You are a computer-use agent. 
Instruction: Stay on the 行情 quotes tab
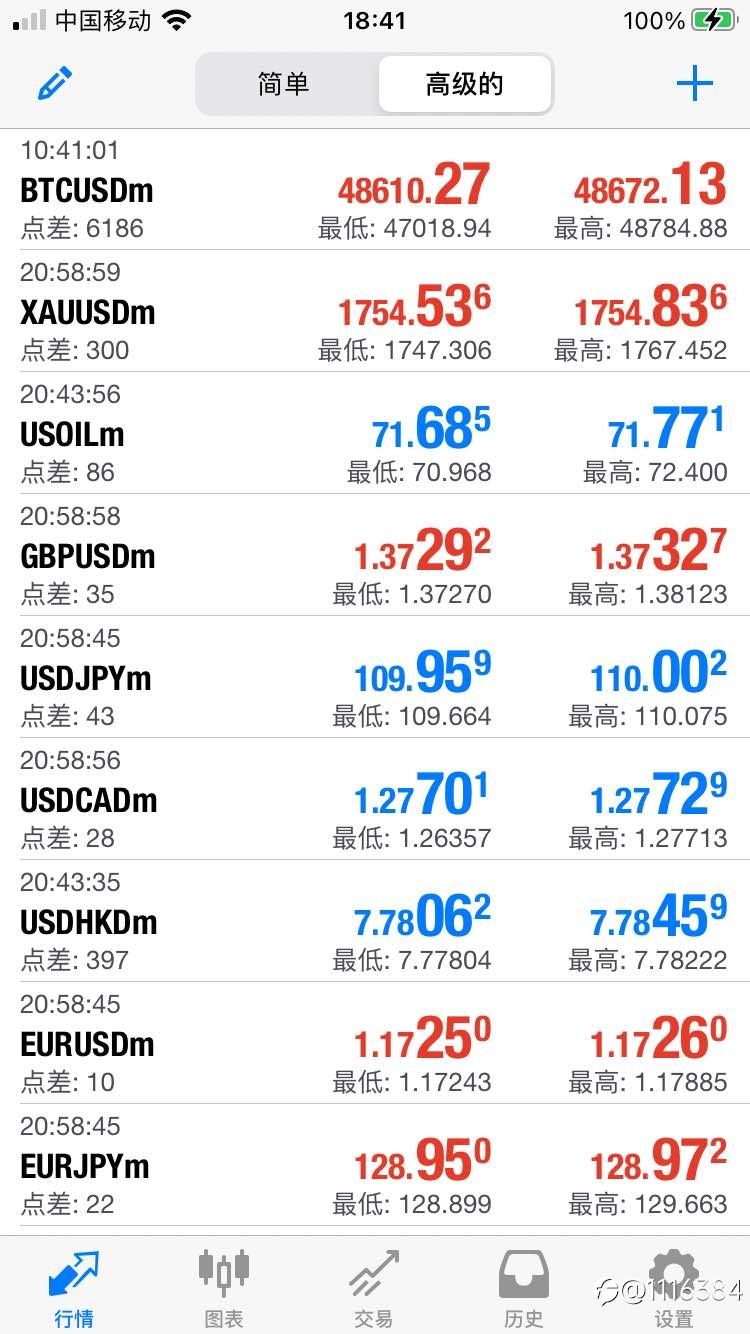point(74,1288)
